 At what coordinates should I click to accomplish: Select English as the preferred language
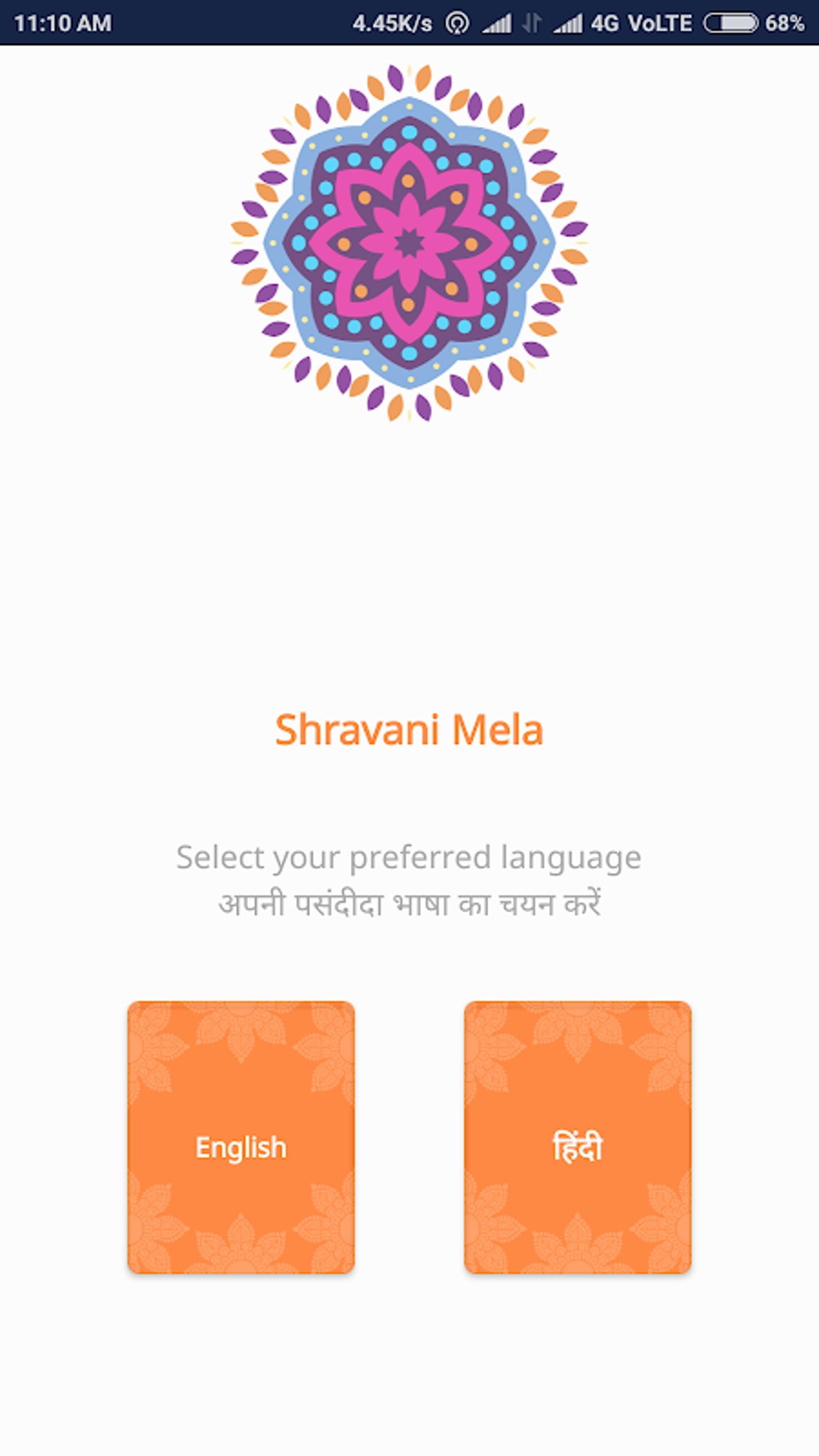tap(241, 1137)
